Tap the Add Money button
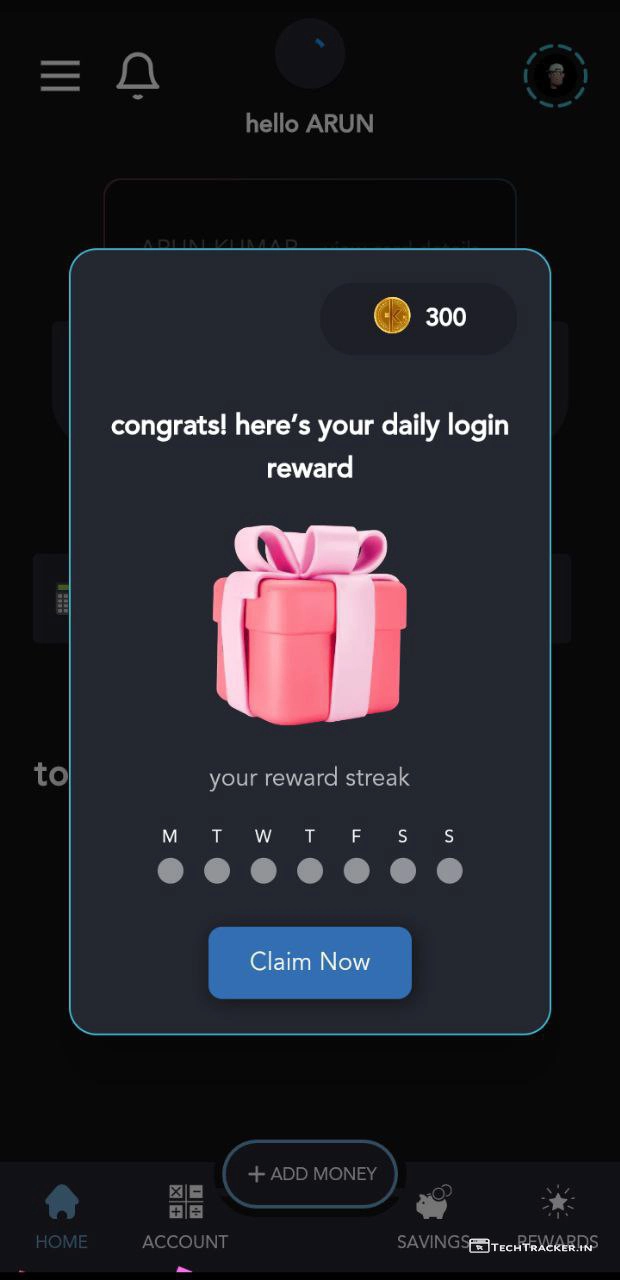 click(x=310, y=1174)
